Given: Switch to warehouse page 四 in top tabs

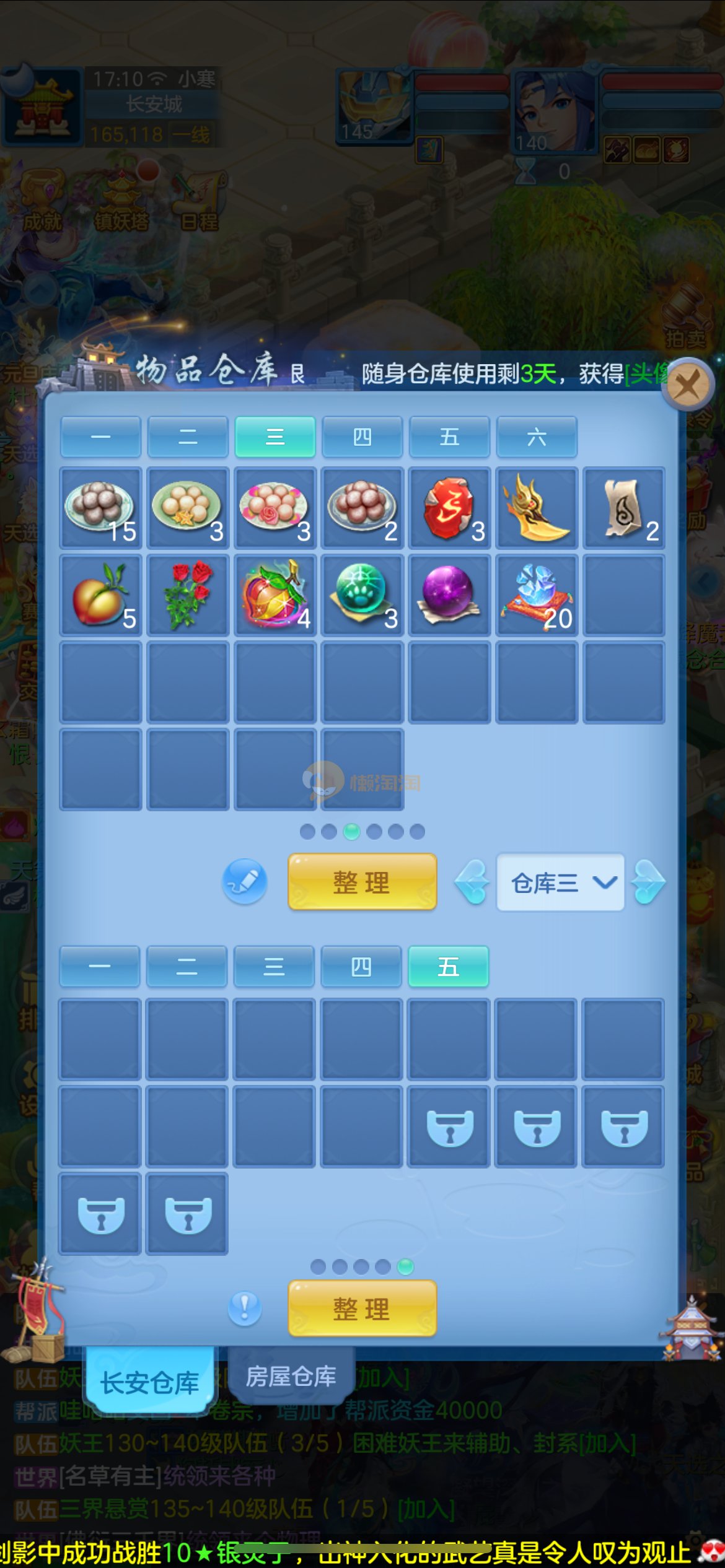Looking at the screenshot, I should 362,437.
